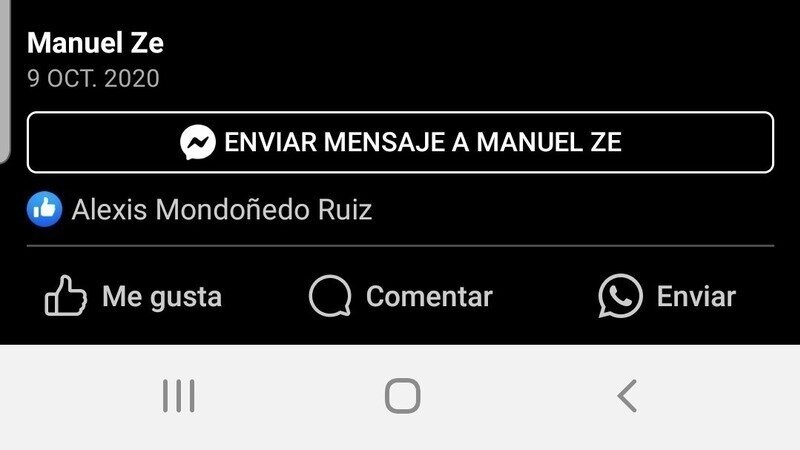Go back with the system back arrow
Screen dimensions: 800x450
tap(627, 397)
